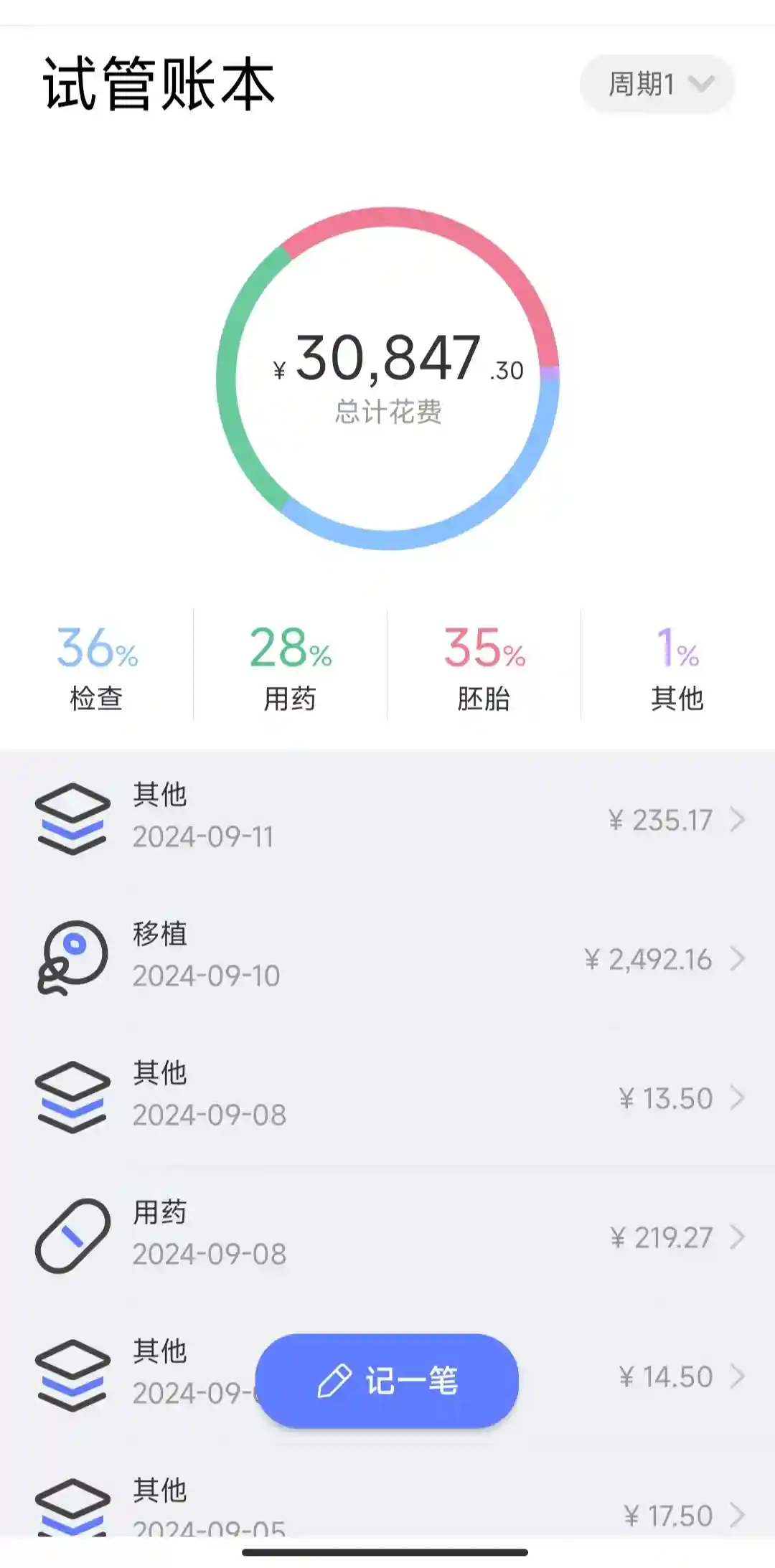View the 其他 entry for ¥17.50
The width and height of the screenshot is (775, 1568).
click(x=387, y=1506)
